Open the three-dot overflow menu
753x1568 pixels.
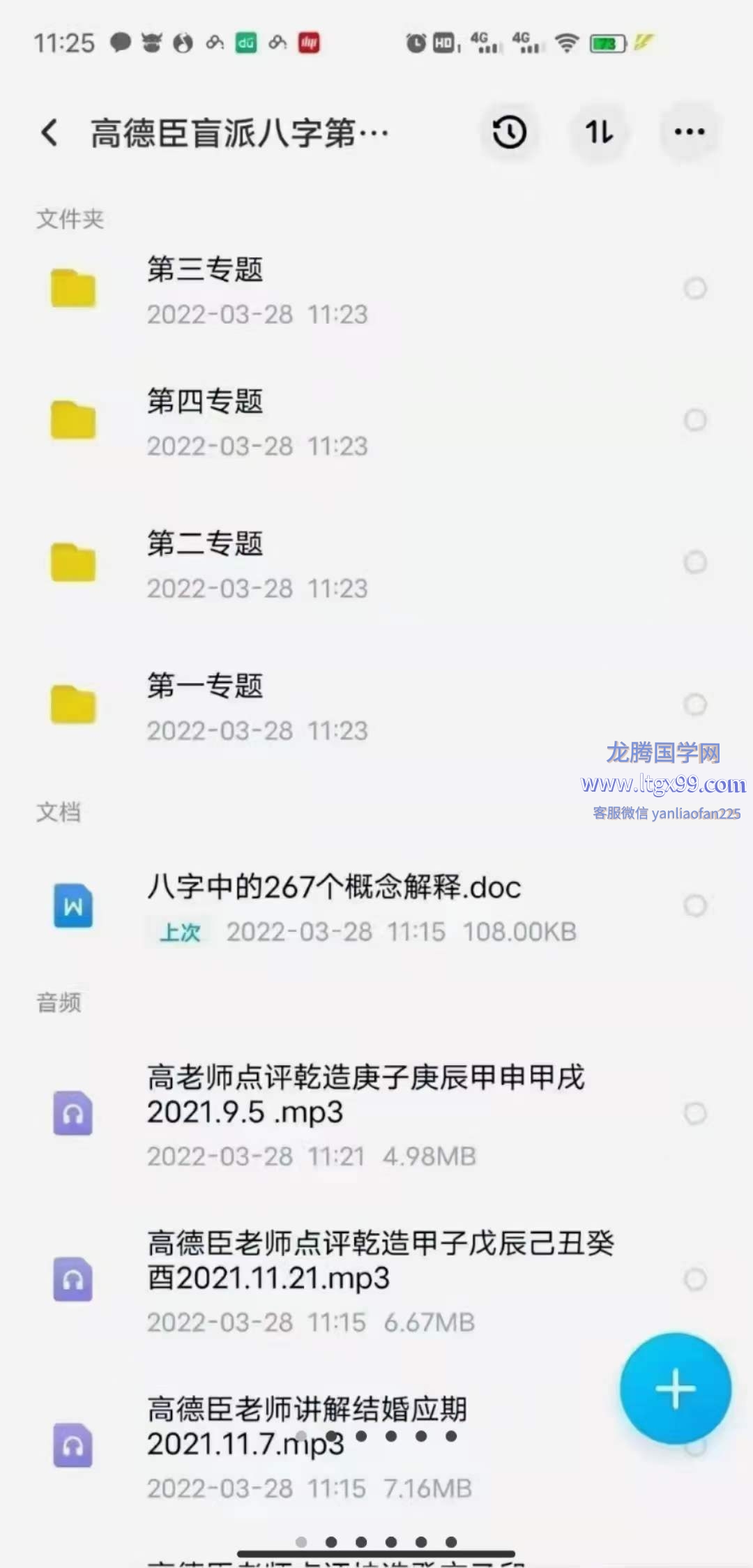pos(689,132)
